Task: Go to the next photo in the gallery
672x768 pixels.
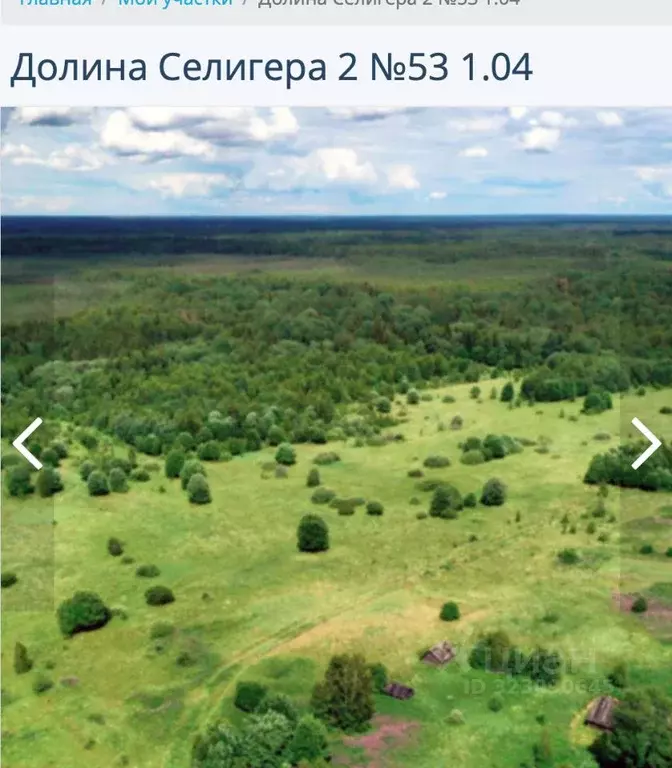Action: (x=646, y=443)
